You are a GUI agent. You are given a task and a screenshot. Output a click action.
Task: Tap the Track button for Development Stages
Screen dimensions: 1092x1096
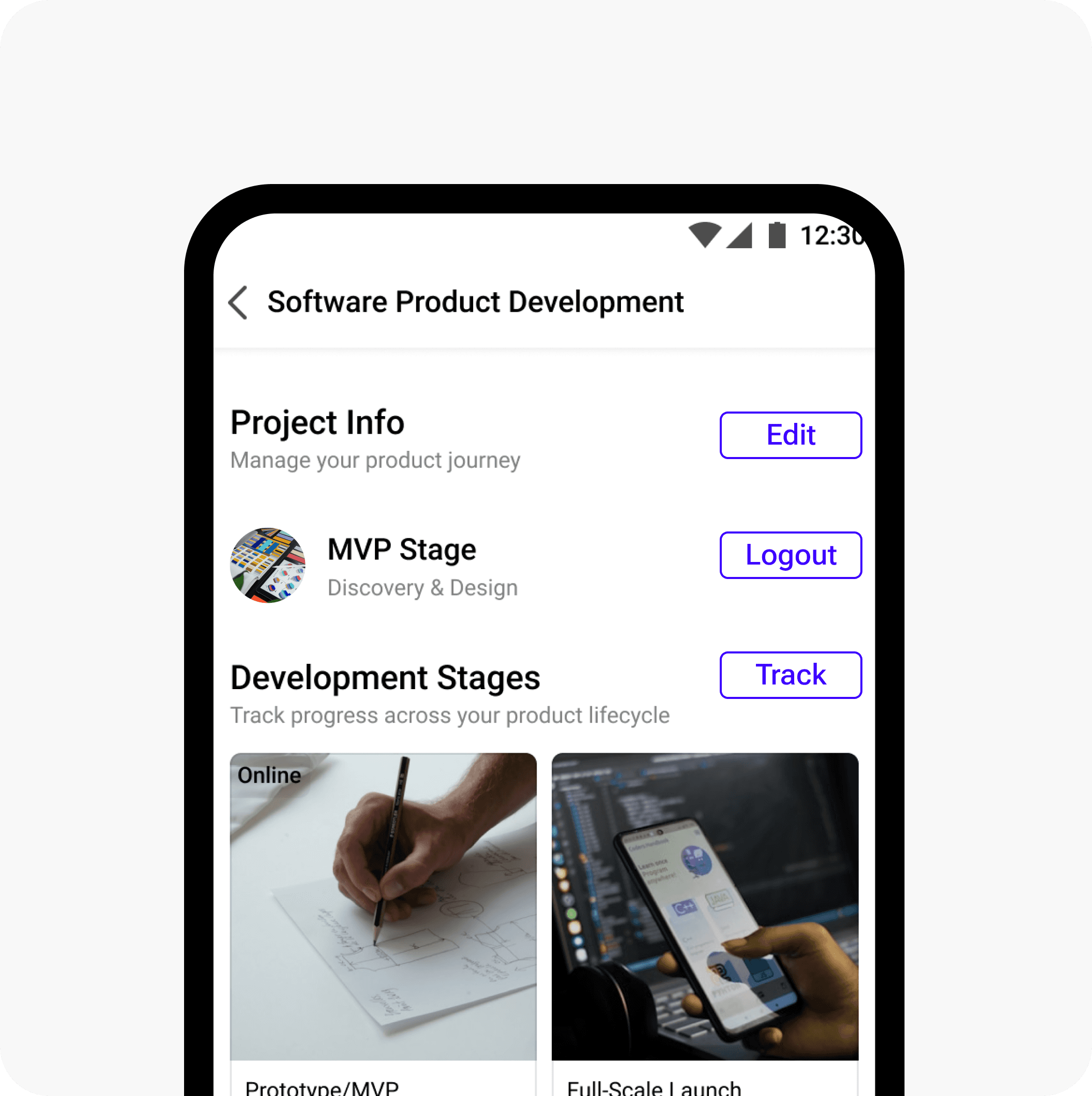click(790, 675)
